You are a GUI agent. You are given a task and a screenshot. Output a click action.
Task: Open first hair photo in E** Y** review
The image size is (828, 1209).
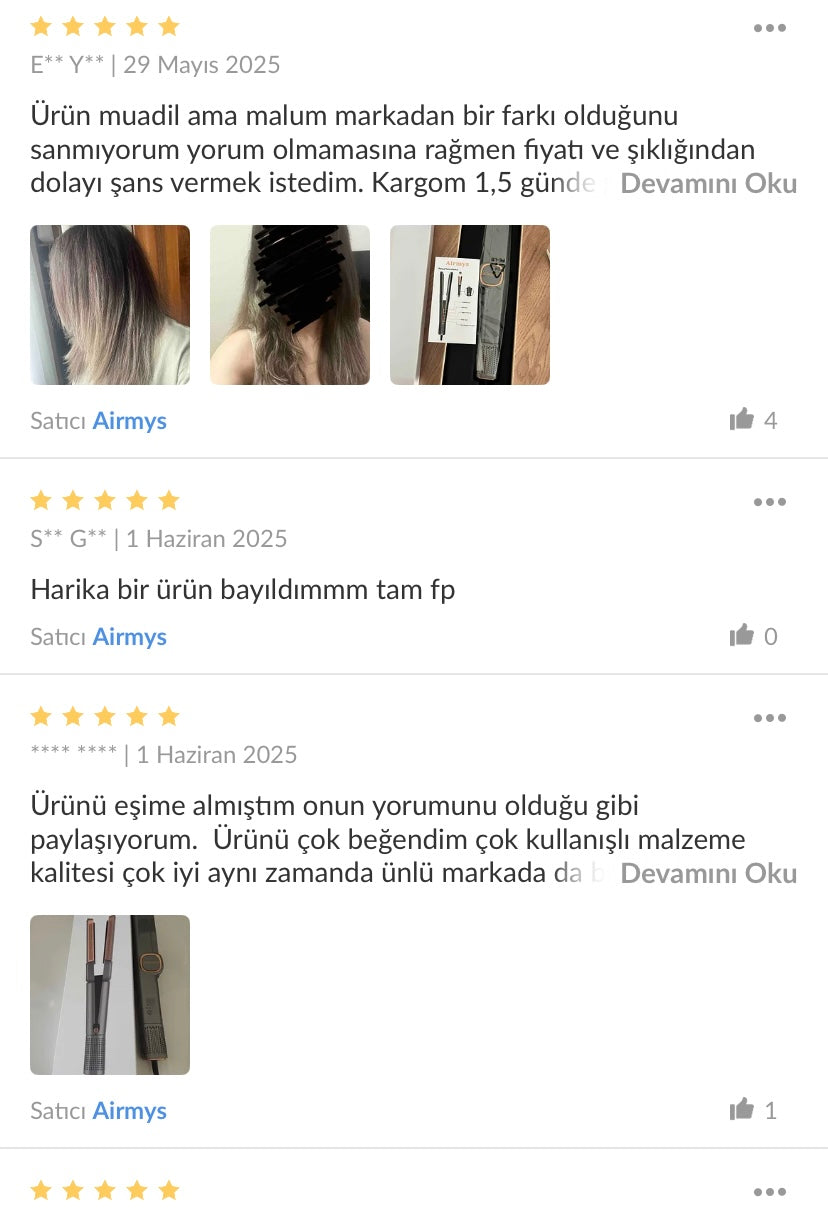[110, 305]
